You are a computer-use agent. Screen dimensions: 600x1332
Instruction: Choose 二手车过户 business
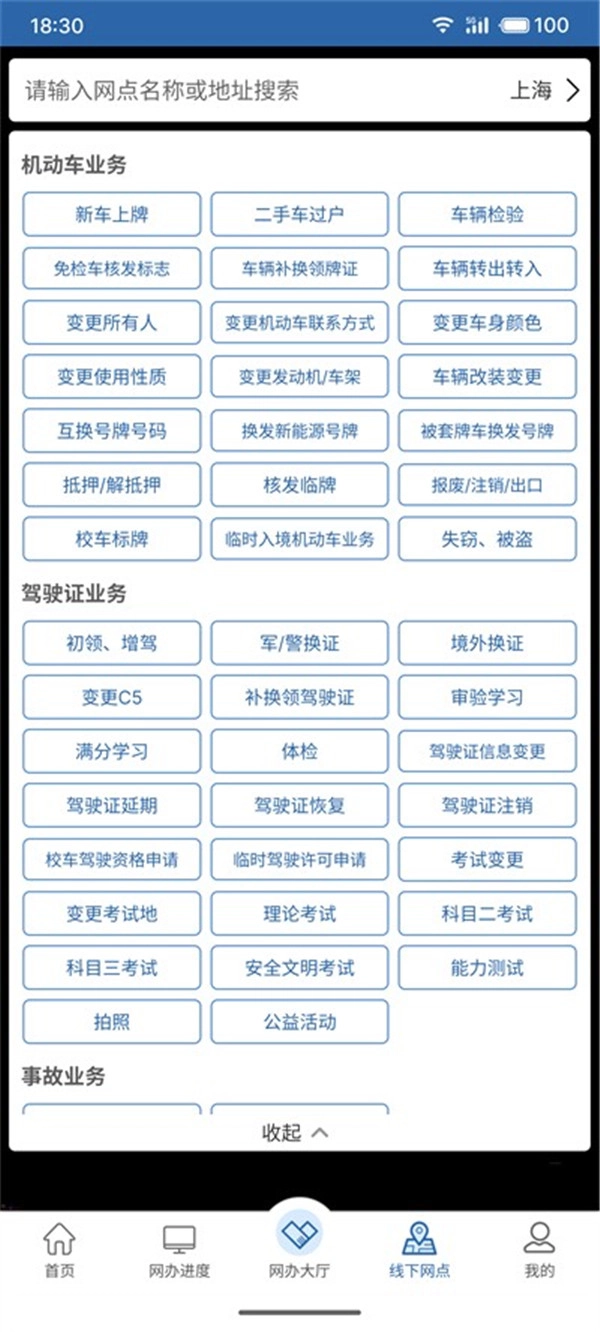pyautogui.click(x=299, y=214)
